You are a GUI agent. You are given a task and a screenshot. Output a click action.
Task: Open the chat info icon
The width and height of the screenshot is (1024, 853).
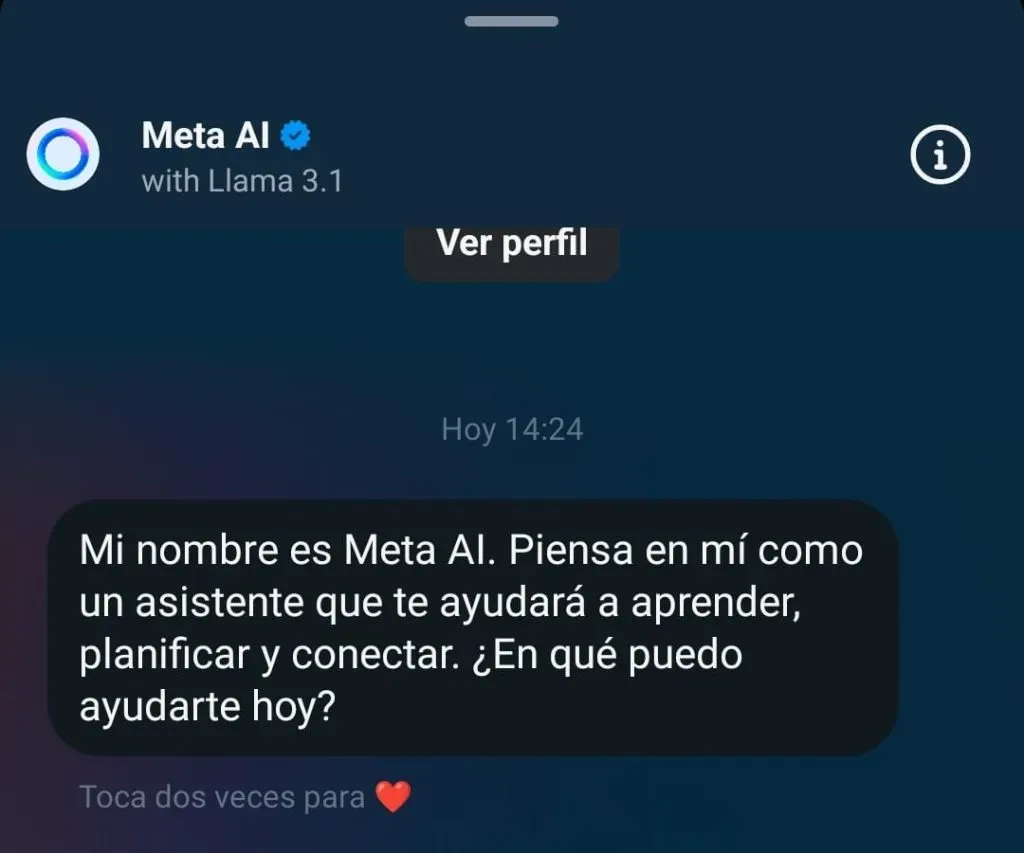(940, 155)
